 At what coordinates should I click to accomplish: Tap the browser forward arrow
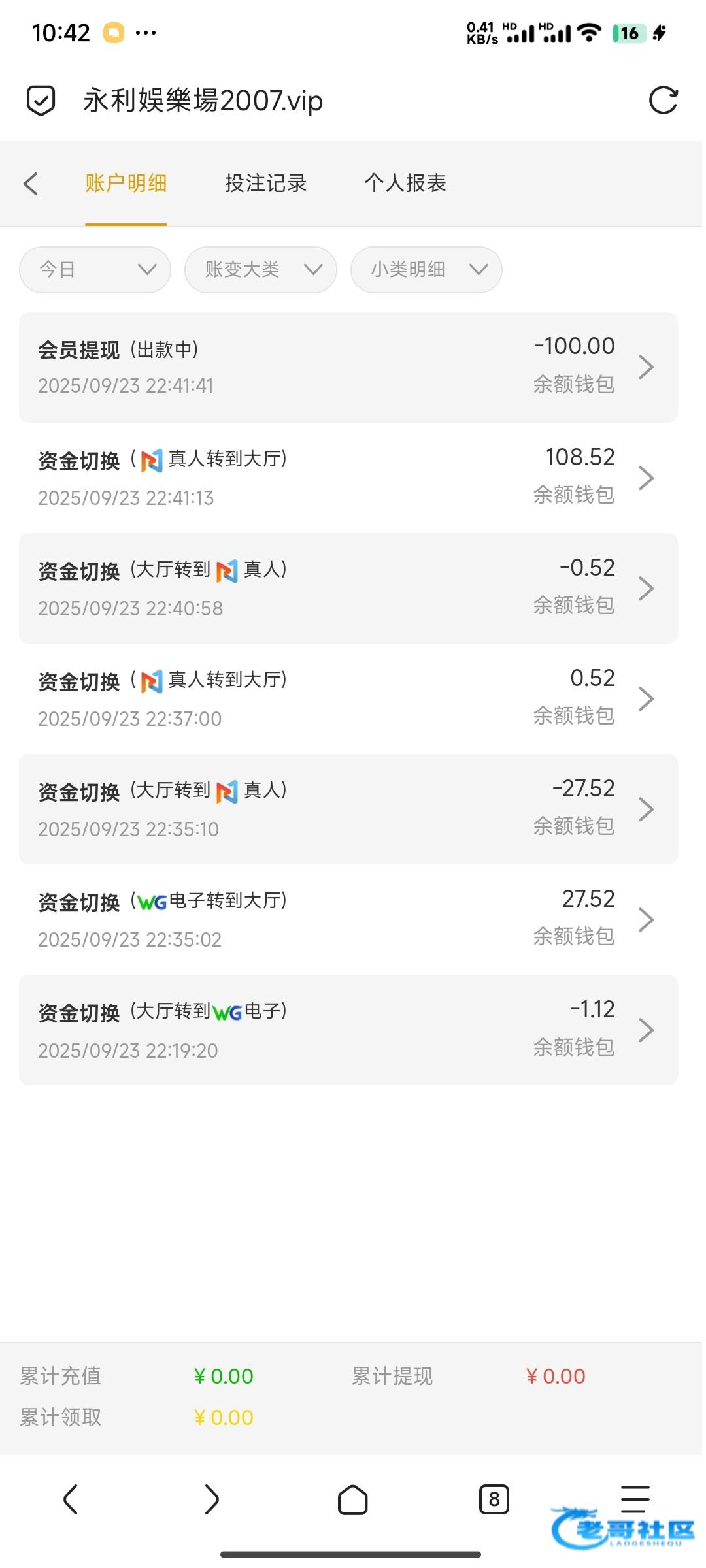pyautogui.click(x=211, y=1499)
